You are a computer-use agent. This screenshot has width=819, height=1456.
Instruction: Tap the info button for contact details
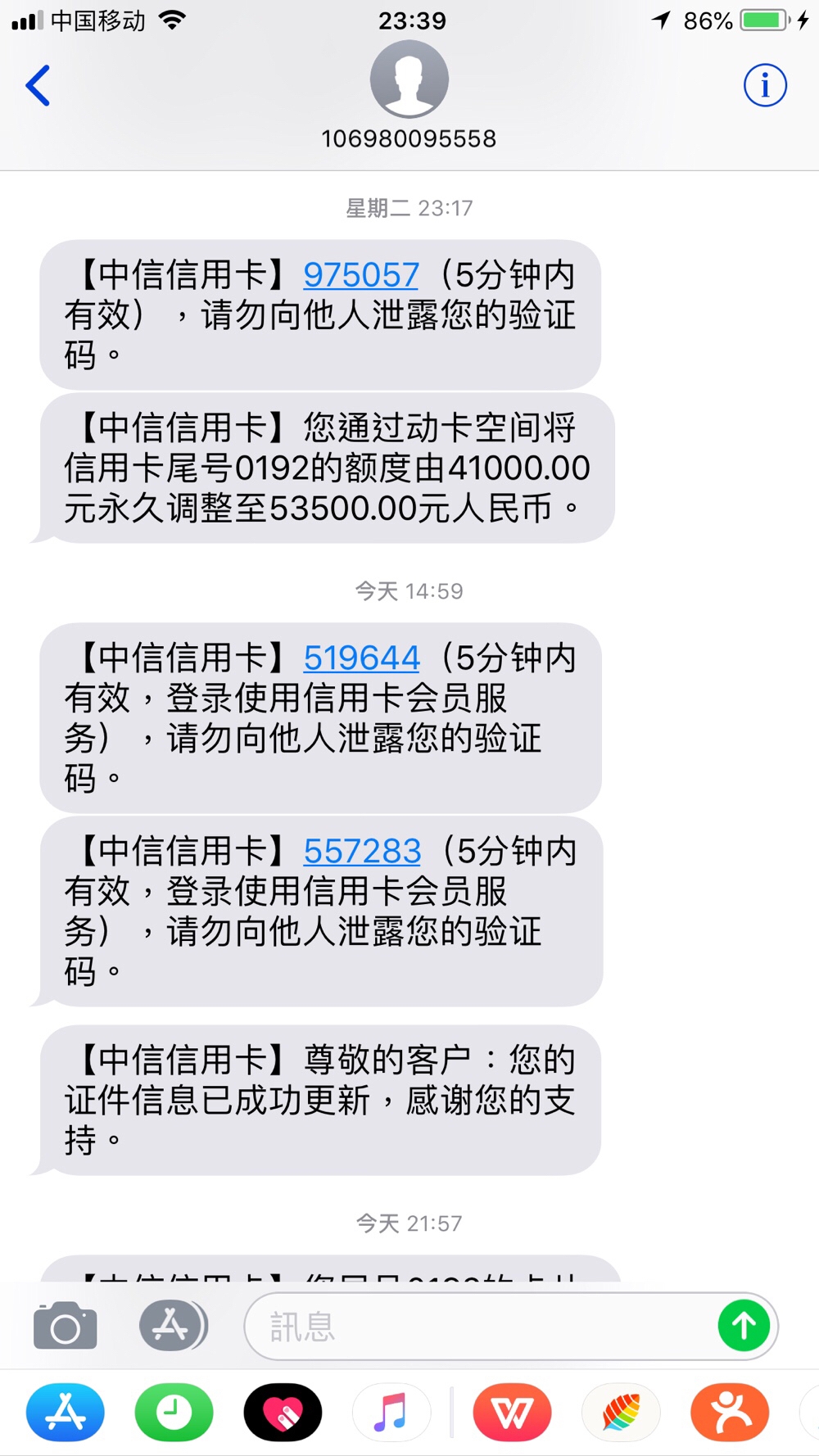pyautogui.click(x=764, y=84)
